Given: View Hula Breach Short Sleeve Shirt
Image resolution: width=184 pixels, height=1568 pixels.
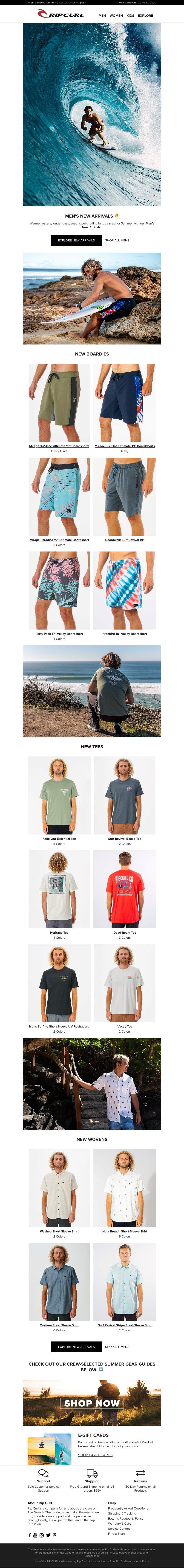Looking at the screenshot, I should pos(124,1231).
